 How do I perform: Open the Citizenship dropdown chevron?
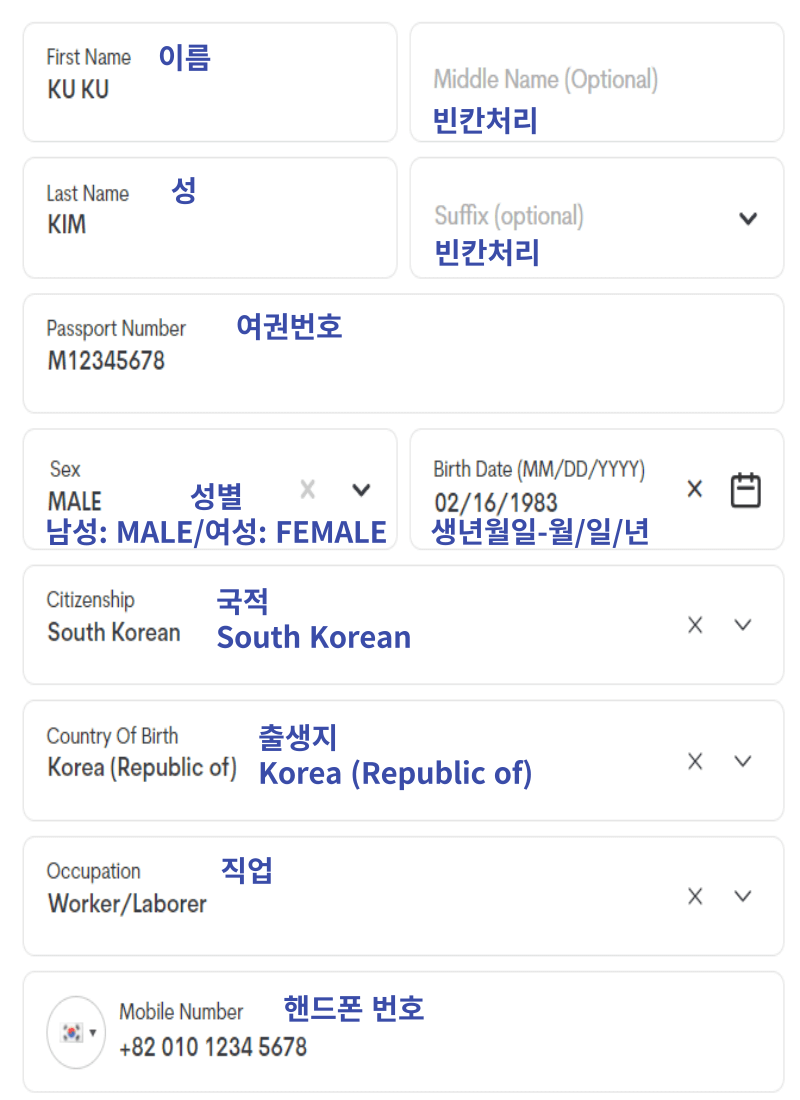coord(742,624)
